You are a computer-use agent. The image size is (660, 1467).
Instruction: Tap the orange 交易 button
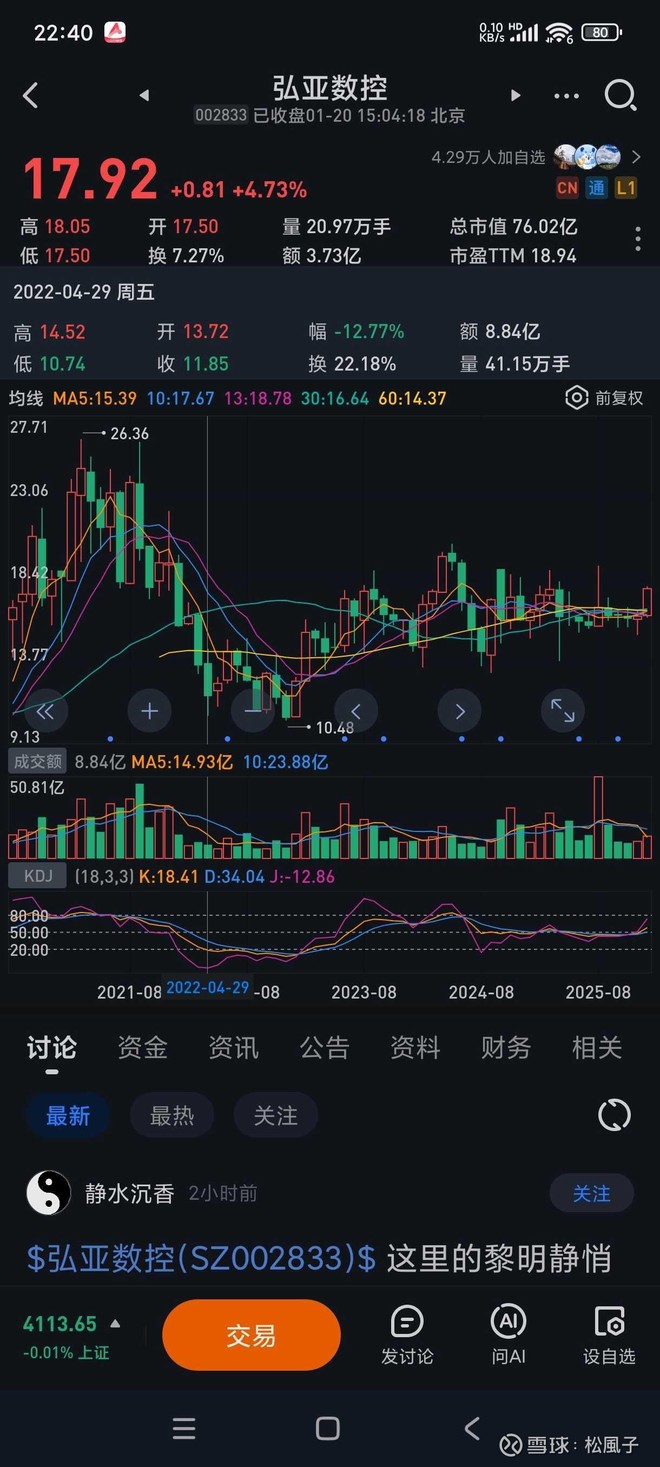tap(251, 1335)
